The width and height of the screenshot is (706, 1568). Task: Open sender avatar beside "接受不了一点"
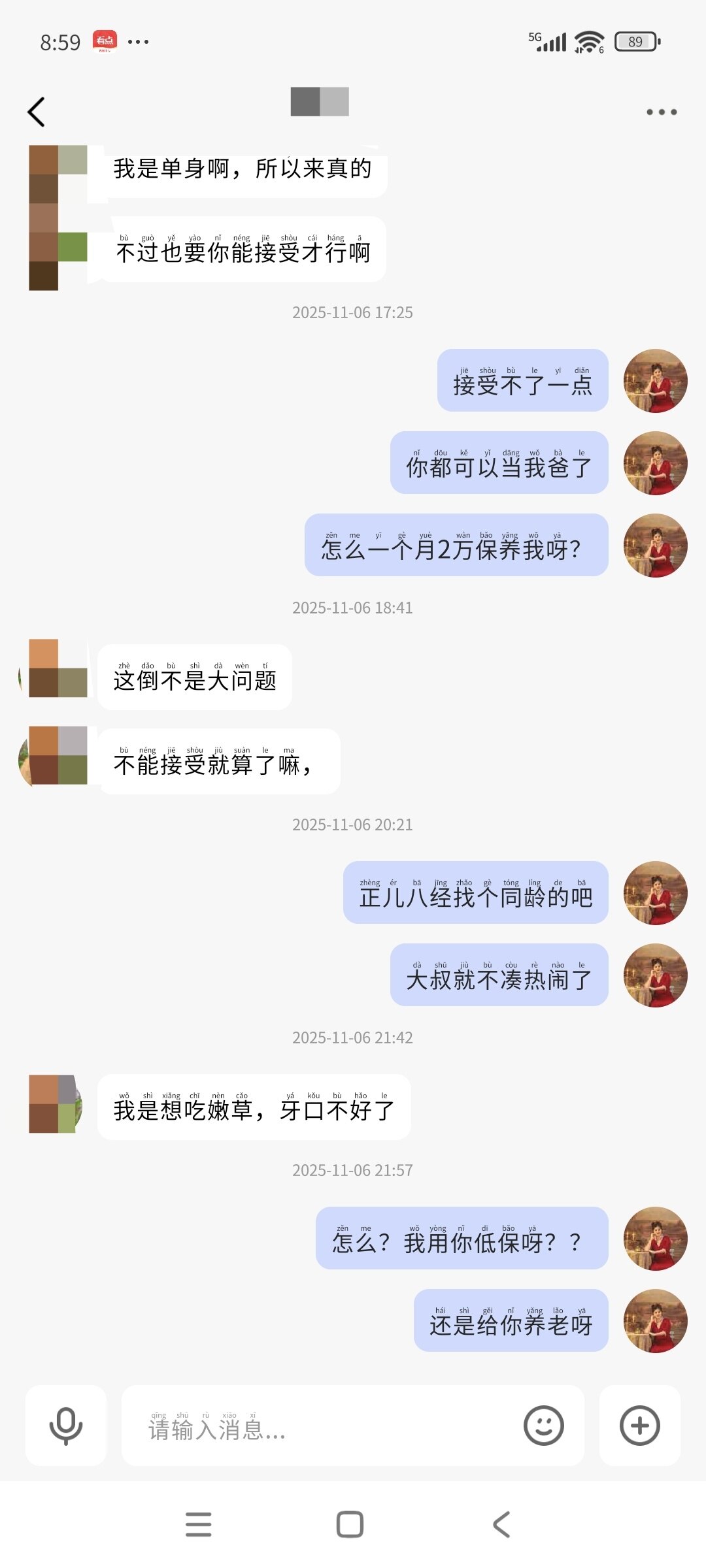[655, 381]
